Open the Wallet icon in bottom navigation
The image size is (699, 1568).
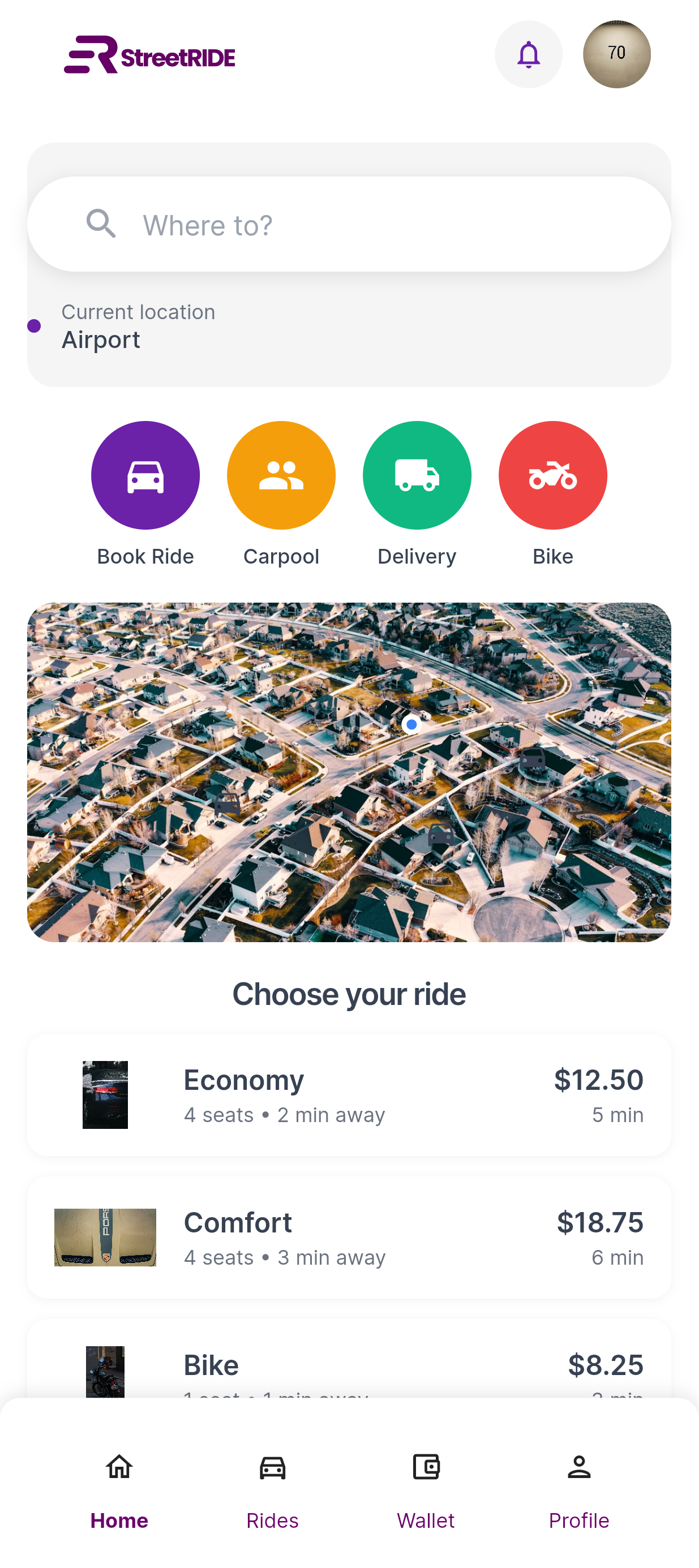coord(426,1466)
